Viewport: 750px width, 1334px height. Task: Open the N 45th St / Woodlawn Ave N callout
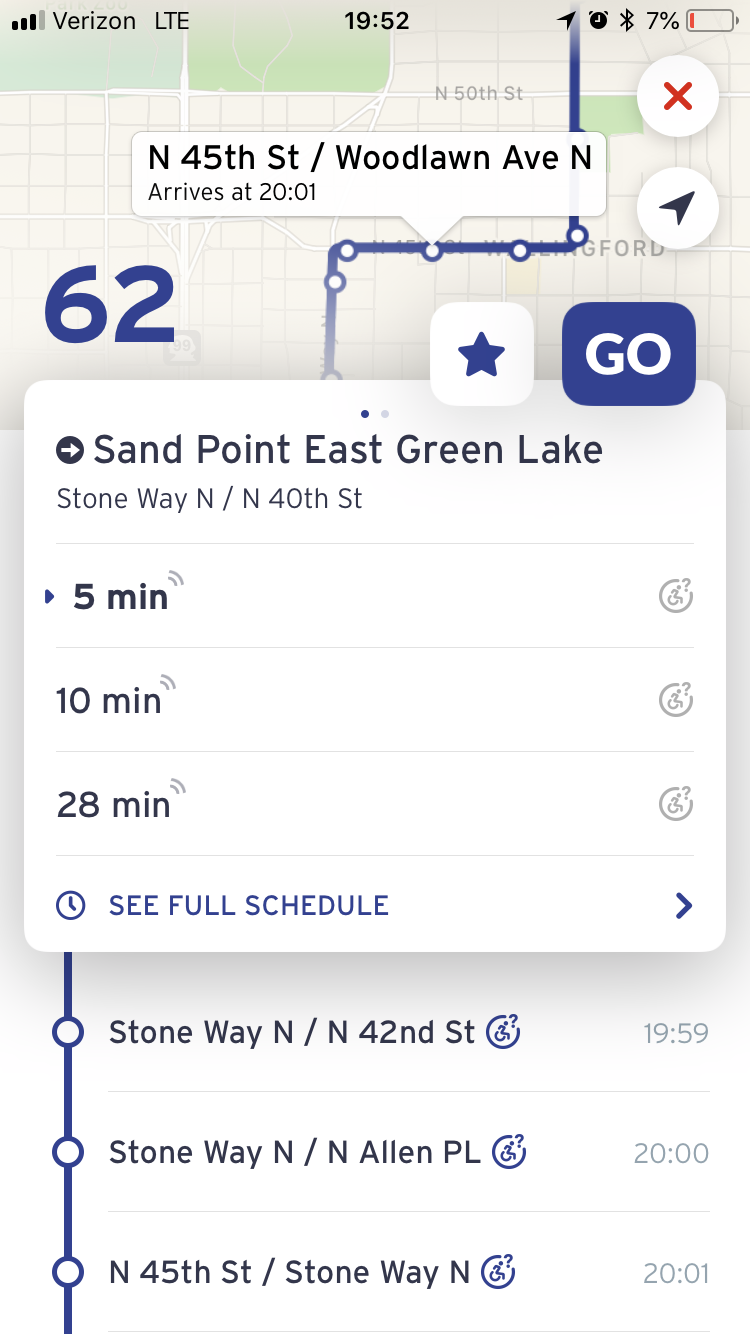[369, 173]
